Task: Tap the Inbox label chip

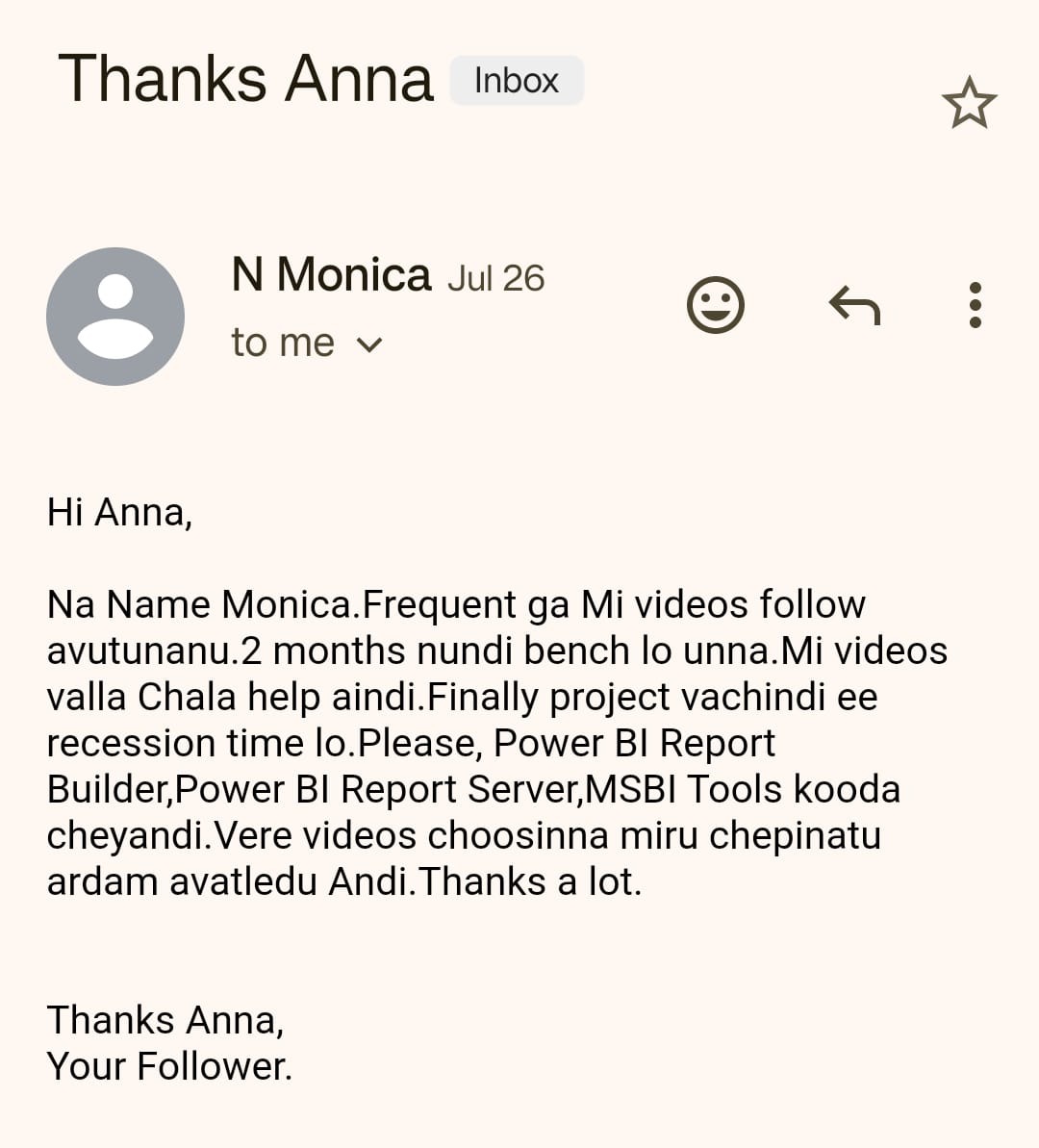Action: pos(517,81)
